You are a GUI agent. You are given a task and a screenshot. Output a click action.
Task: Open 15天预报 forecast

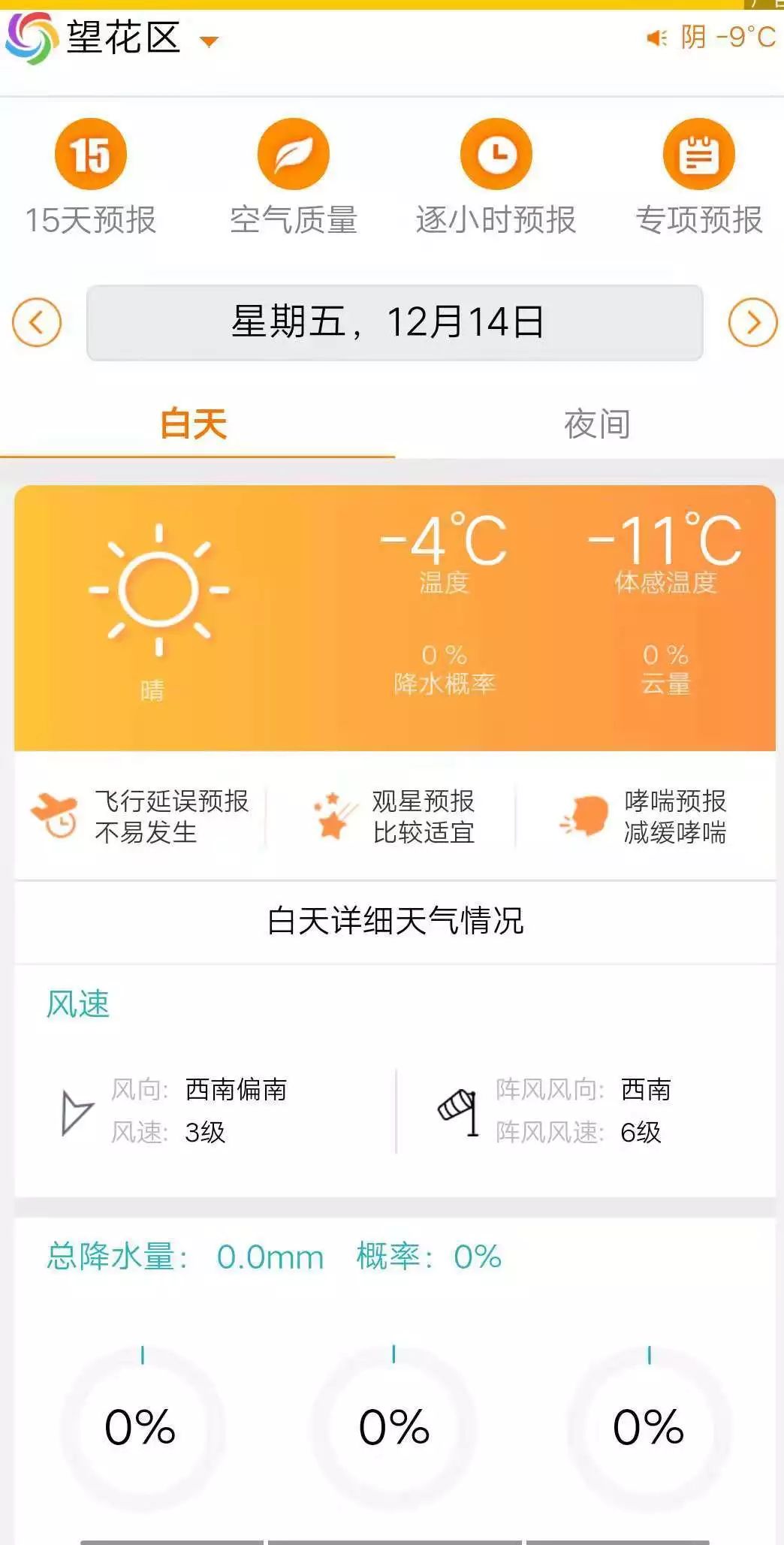pos(91,177)
